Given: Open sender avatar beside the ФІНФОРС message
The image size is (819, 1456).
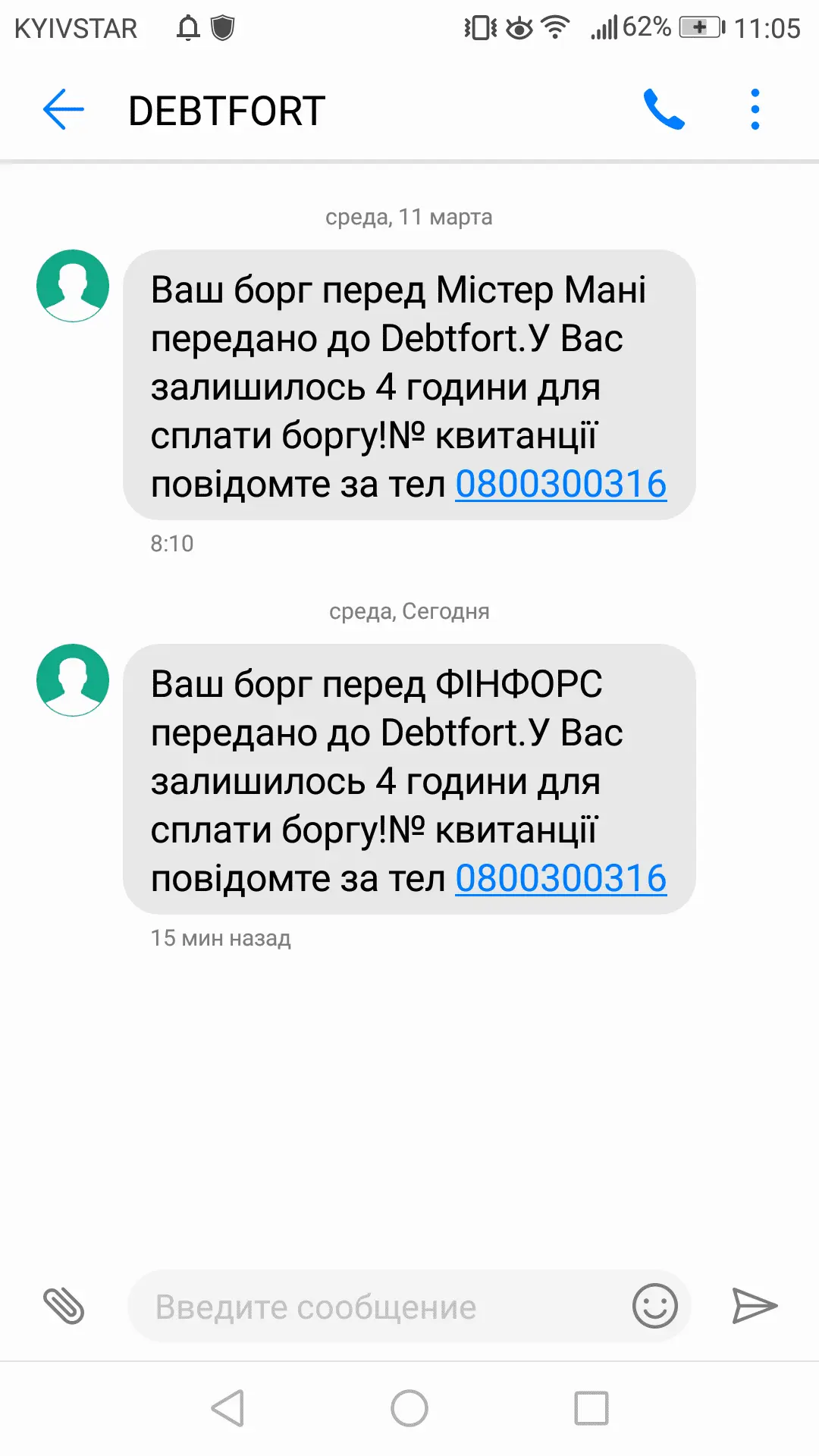Looking at the screenshot, I should click(x=73, y=680).
